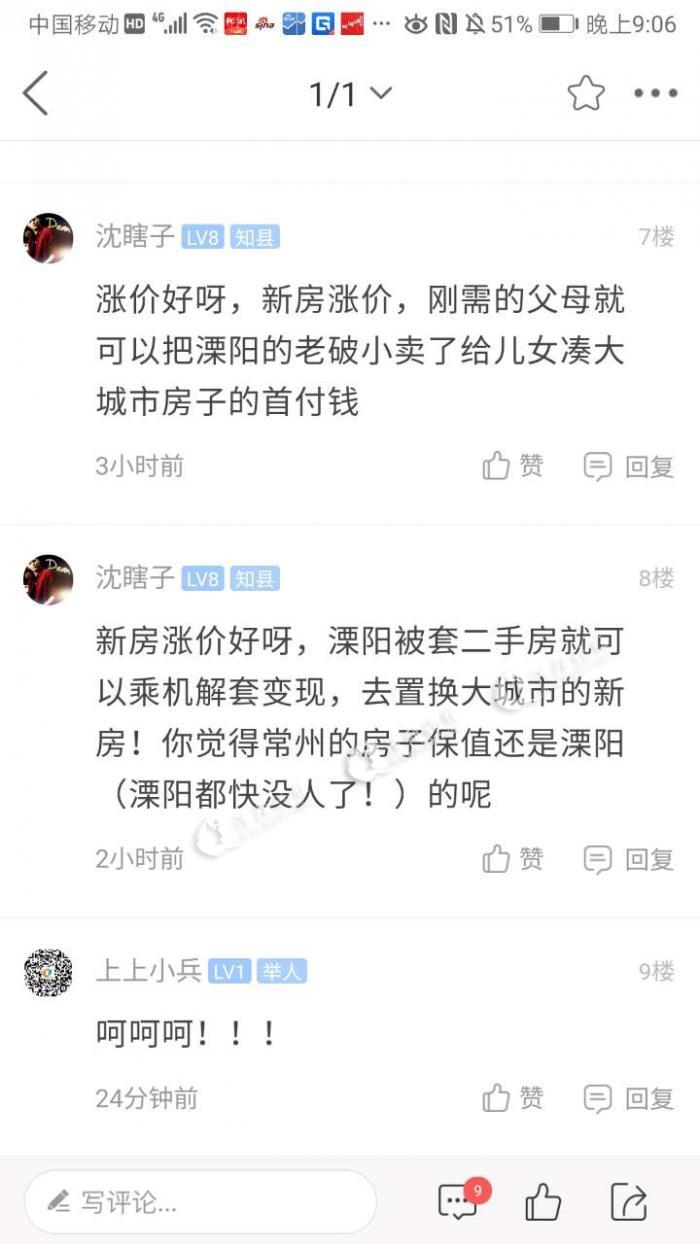
Task: Like the 7楼 comment by 沈瞎子
Action: 513,466
